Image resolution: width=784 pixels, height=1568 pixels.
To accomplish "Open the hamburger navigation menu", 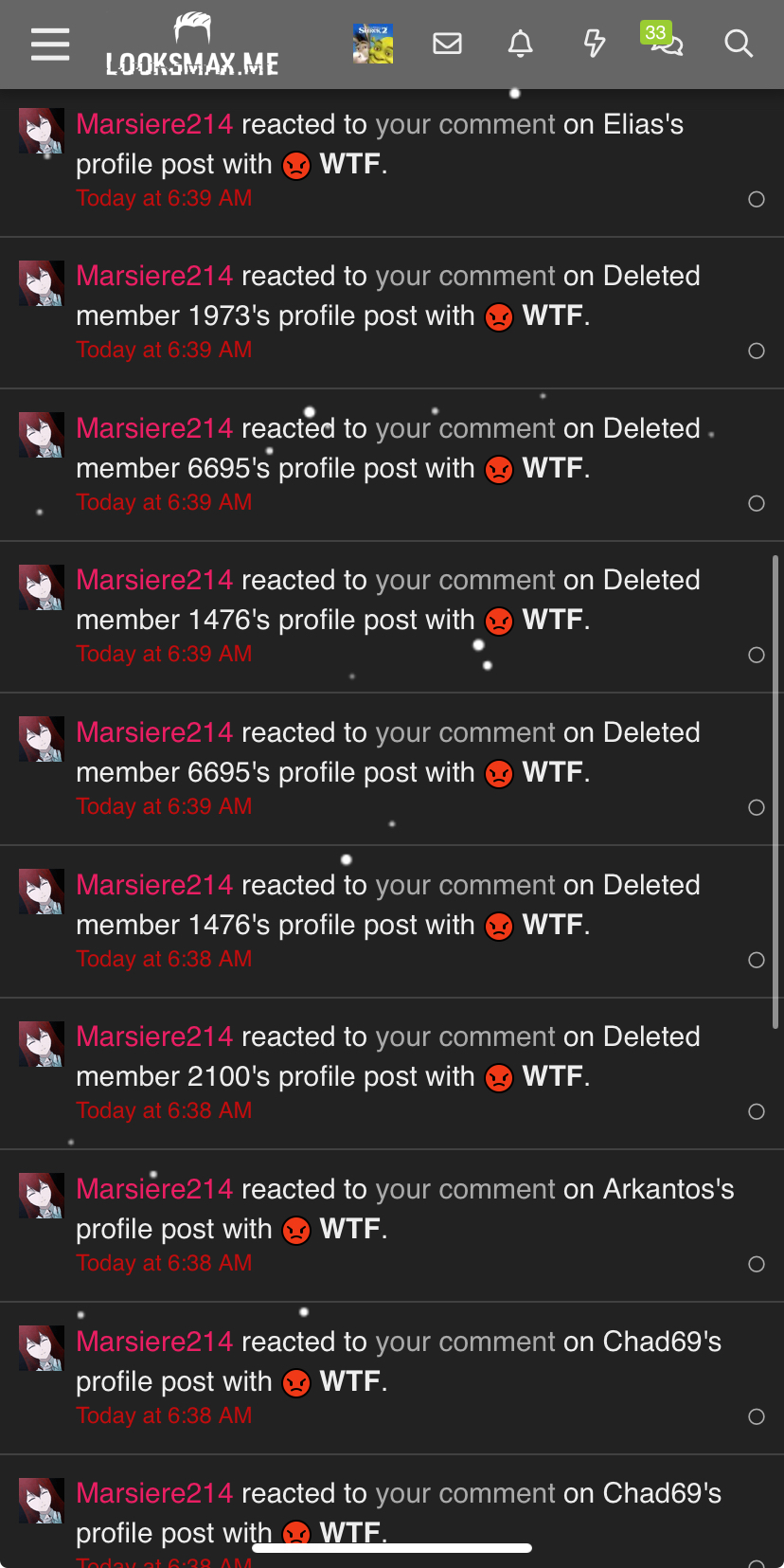I will (x=50, y=45).
